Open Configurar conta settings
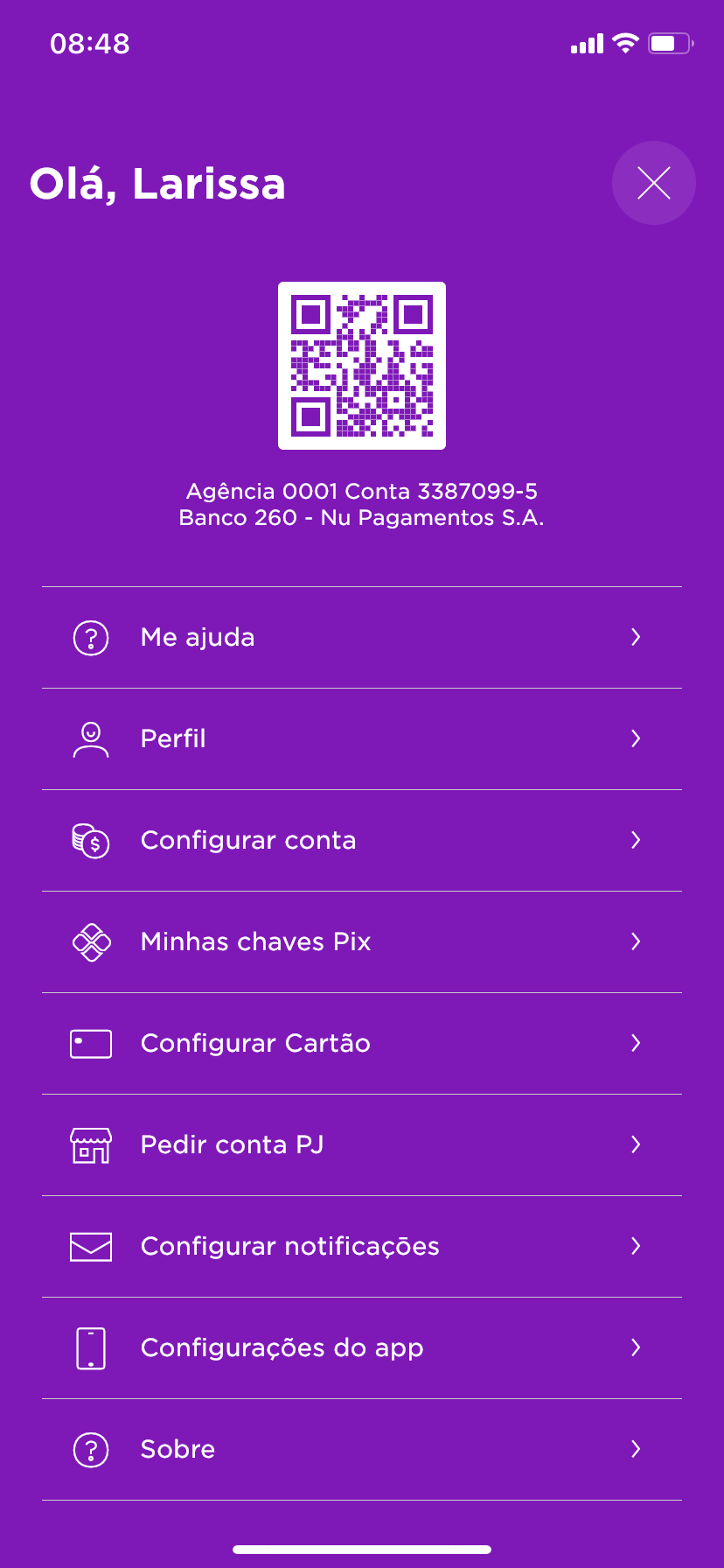The height and width of the screenshot is (1568, 724). (361, 840)
